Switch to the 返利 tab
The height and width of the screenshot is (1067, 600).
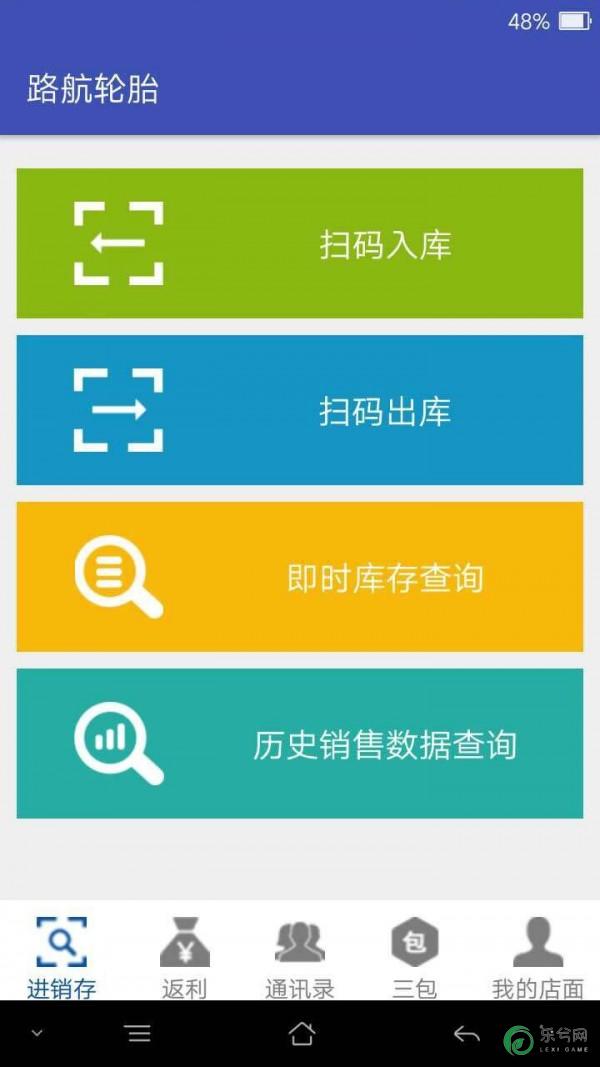[184, 957]
